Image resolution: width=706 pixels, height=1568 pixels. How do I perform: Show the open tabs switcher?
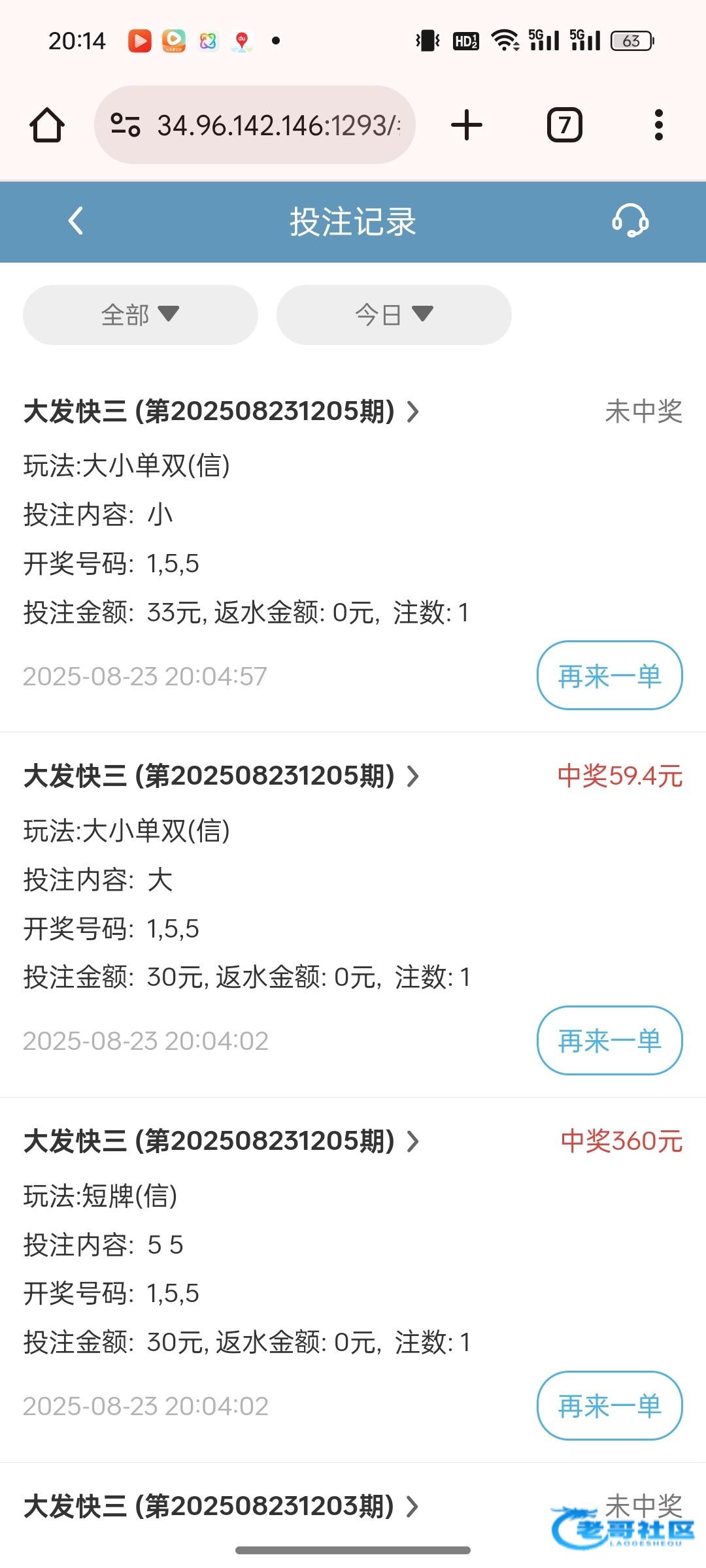(x=564, y=125)
